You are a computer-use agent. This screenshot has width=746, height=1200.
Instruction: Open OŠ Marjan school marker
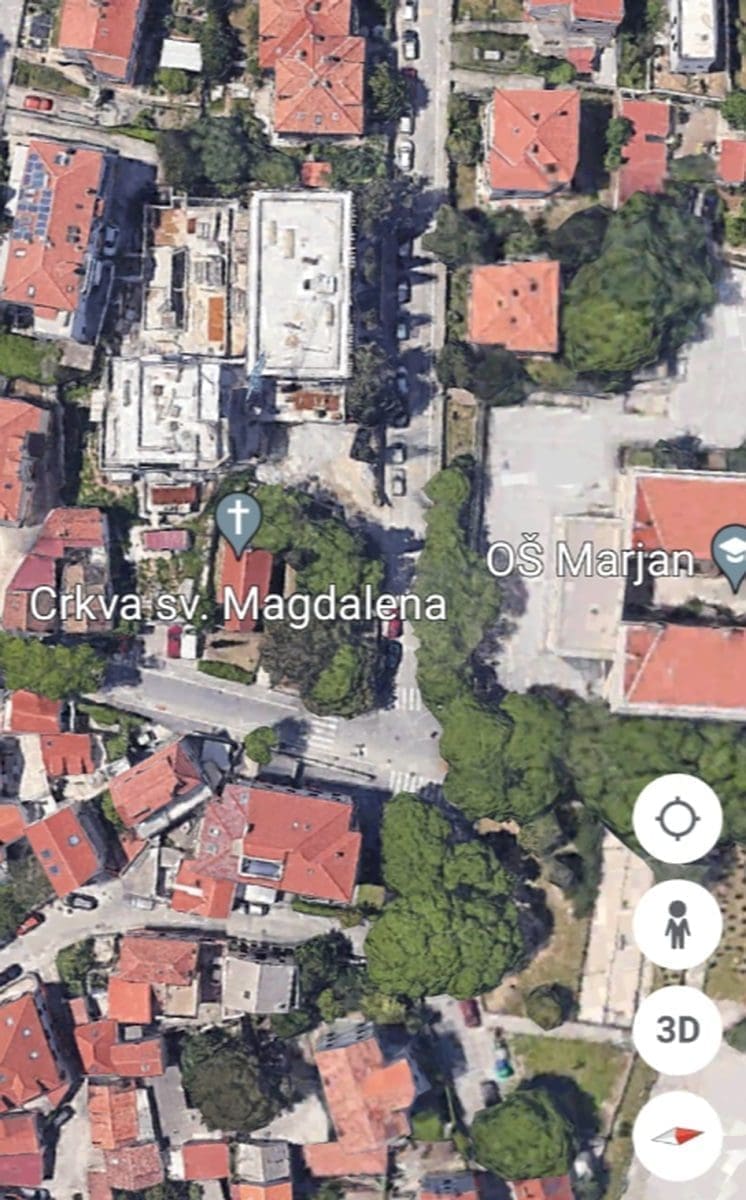(x=730, y=553)
